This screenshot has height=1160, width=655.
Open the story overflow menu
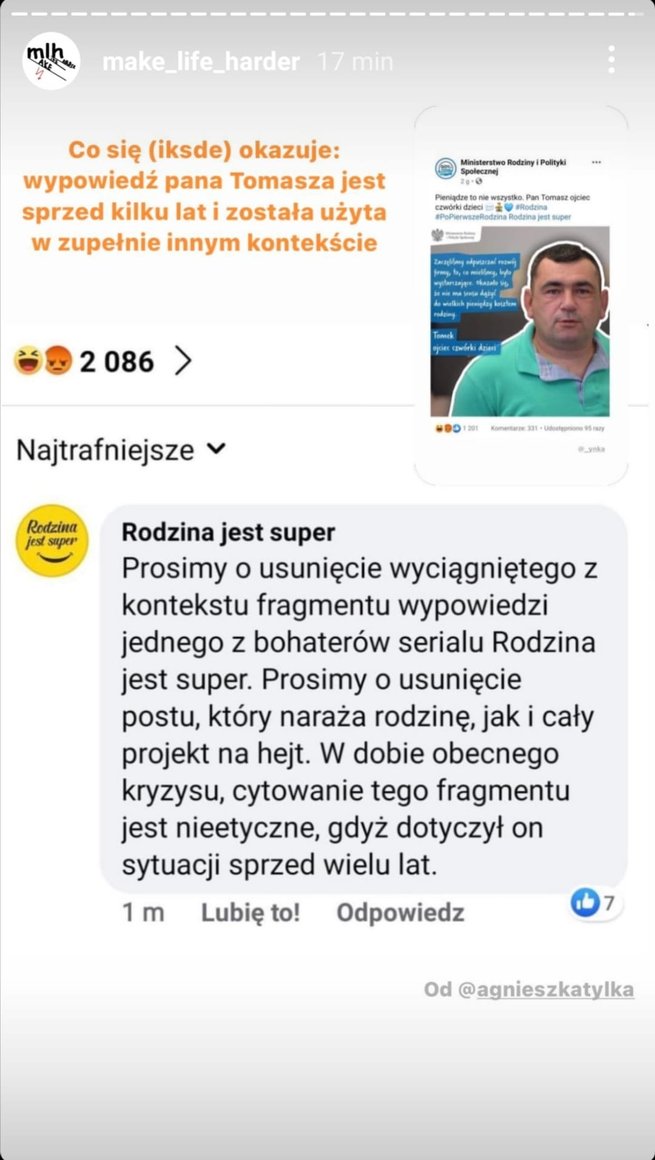pos(612,59)
